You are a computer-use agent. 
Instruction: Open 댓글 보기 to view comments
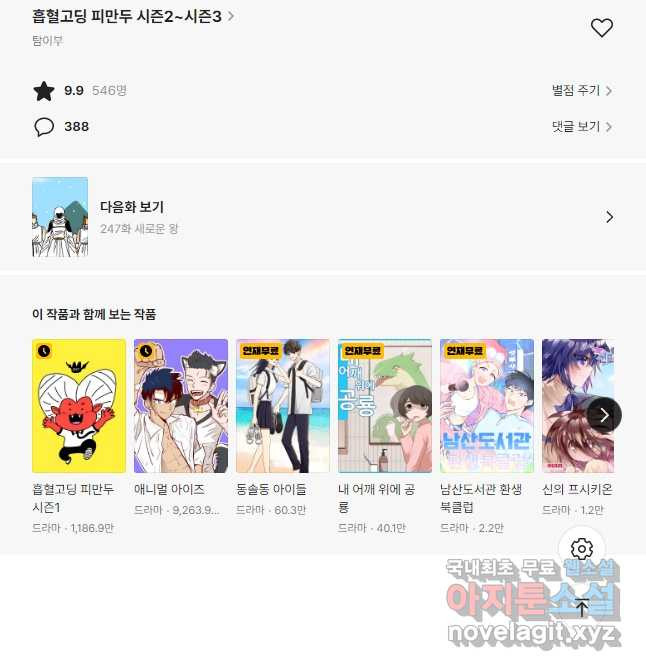coord(581,127)
